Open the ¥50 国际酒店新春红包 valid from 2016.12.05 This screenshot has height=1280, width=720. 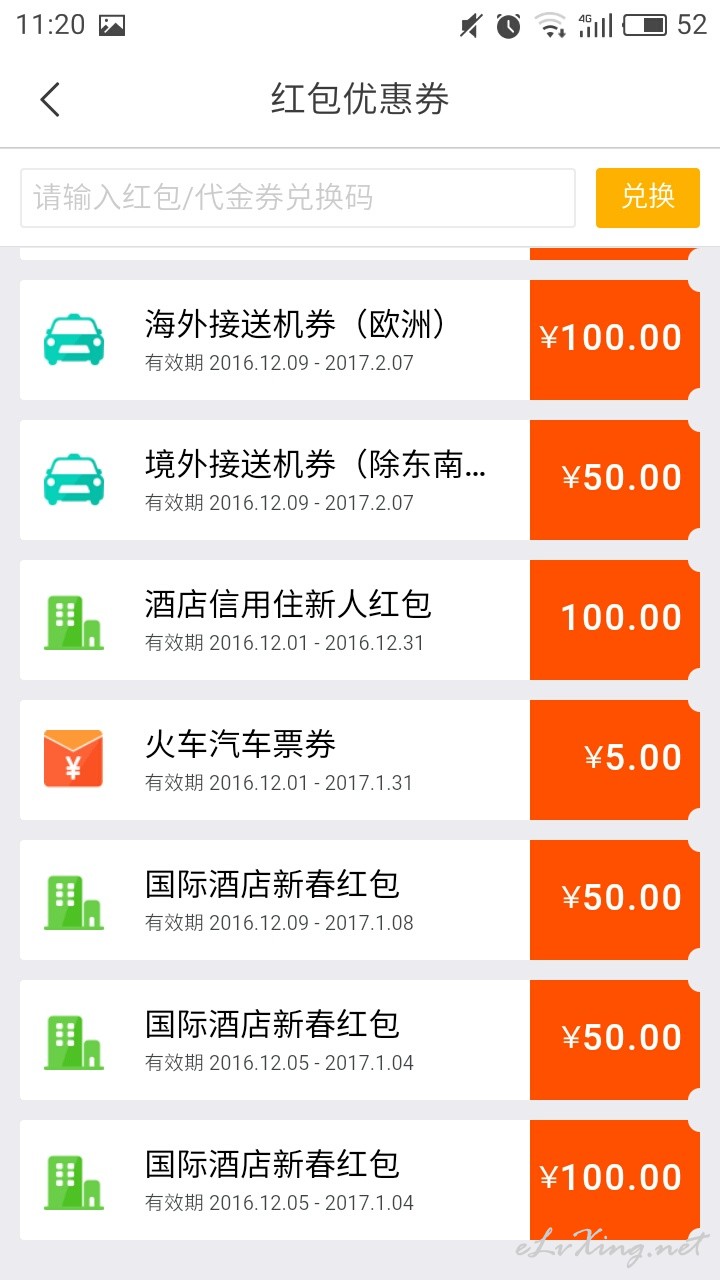click(x=360, y=1040)
